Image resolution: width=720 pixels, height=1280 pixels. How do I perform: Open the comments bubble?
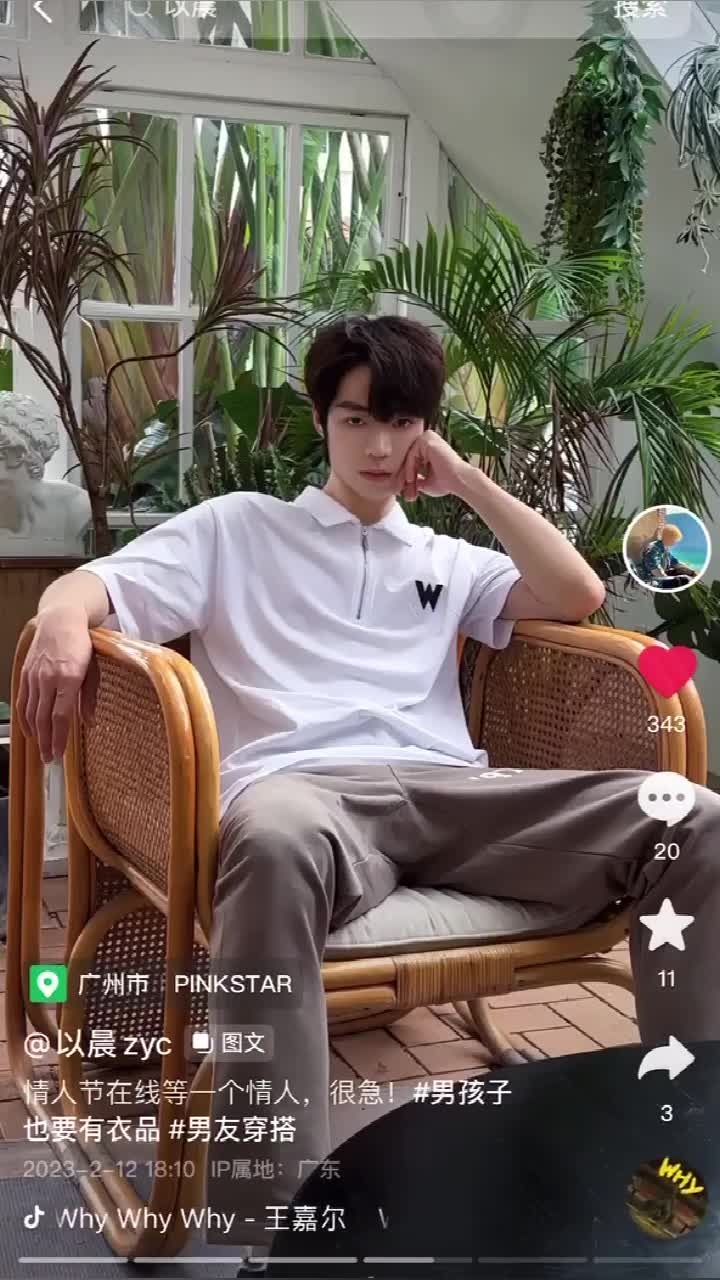[666, 800]
